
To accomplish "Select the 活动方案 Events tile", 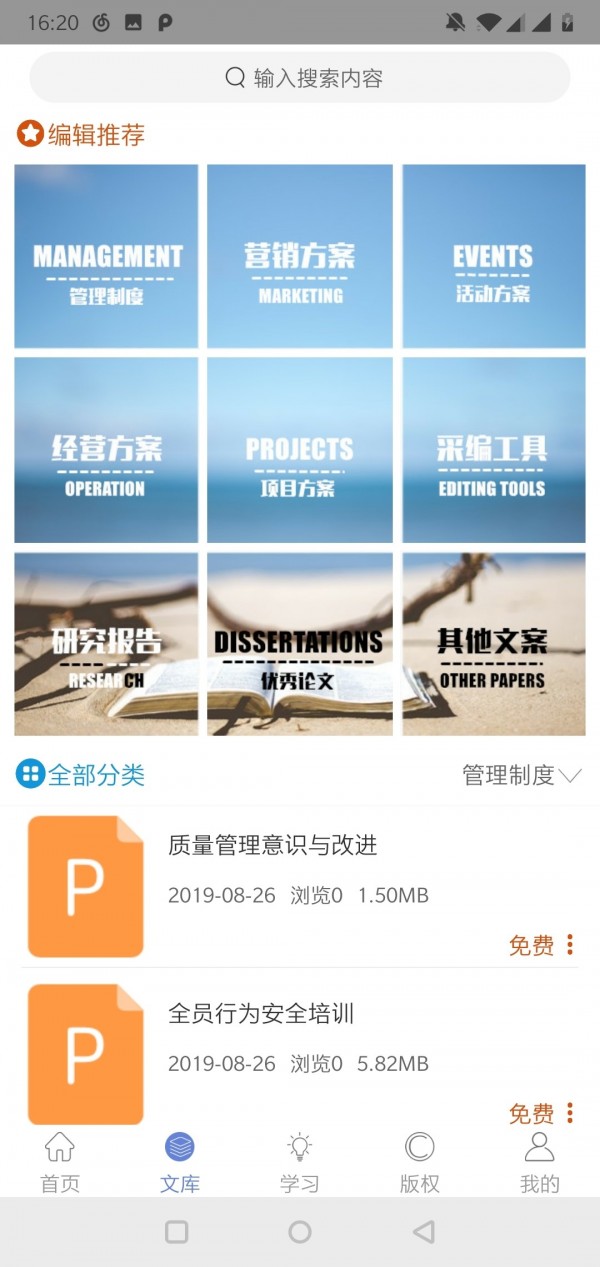I will pyautogui.click(x=493, y=256).
